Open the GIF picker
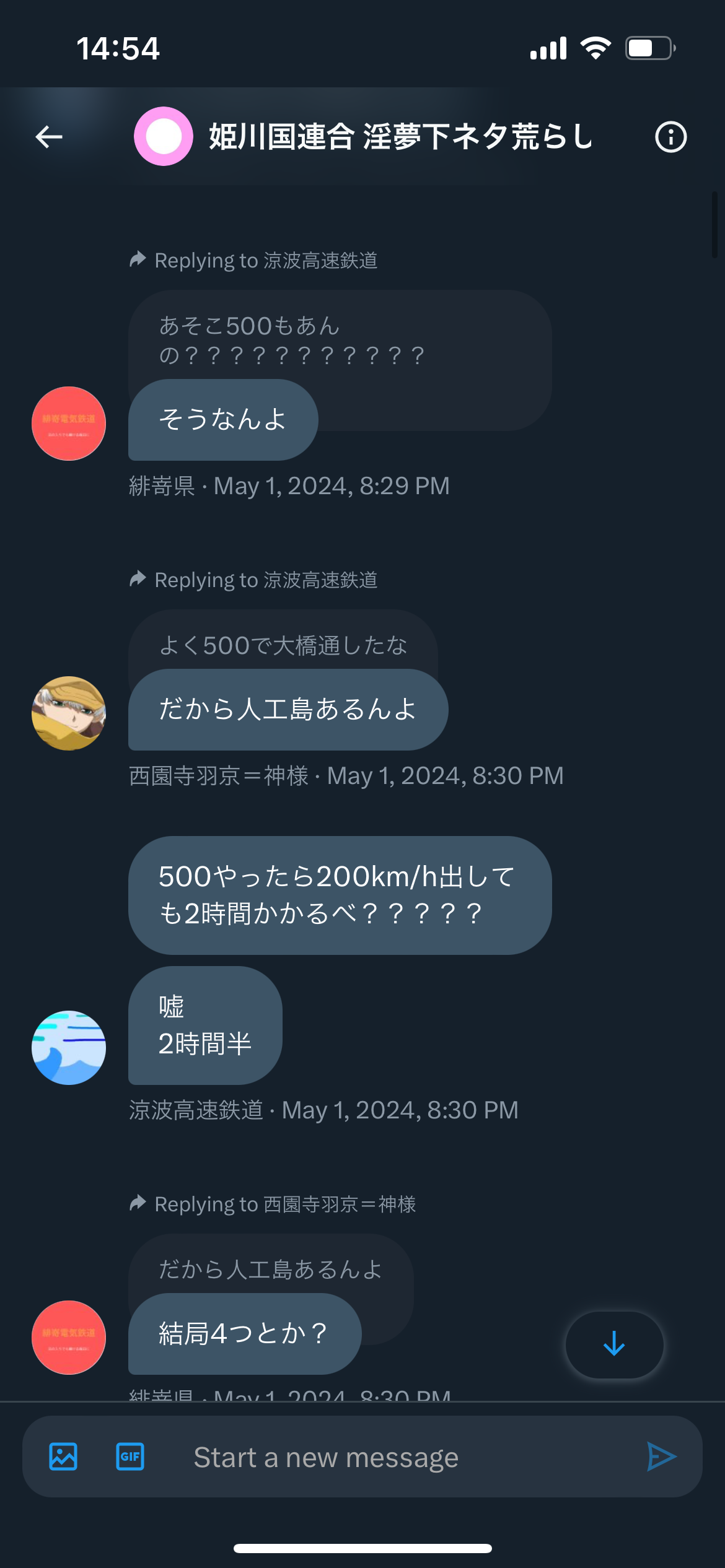The image size is (725, 1568). click(x=130, y=1457)
